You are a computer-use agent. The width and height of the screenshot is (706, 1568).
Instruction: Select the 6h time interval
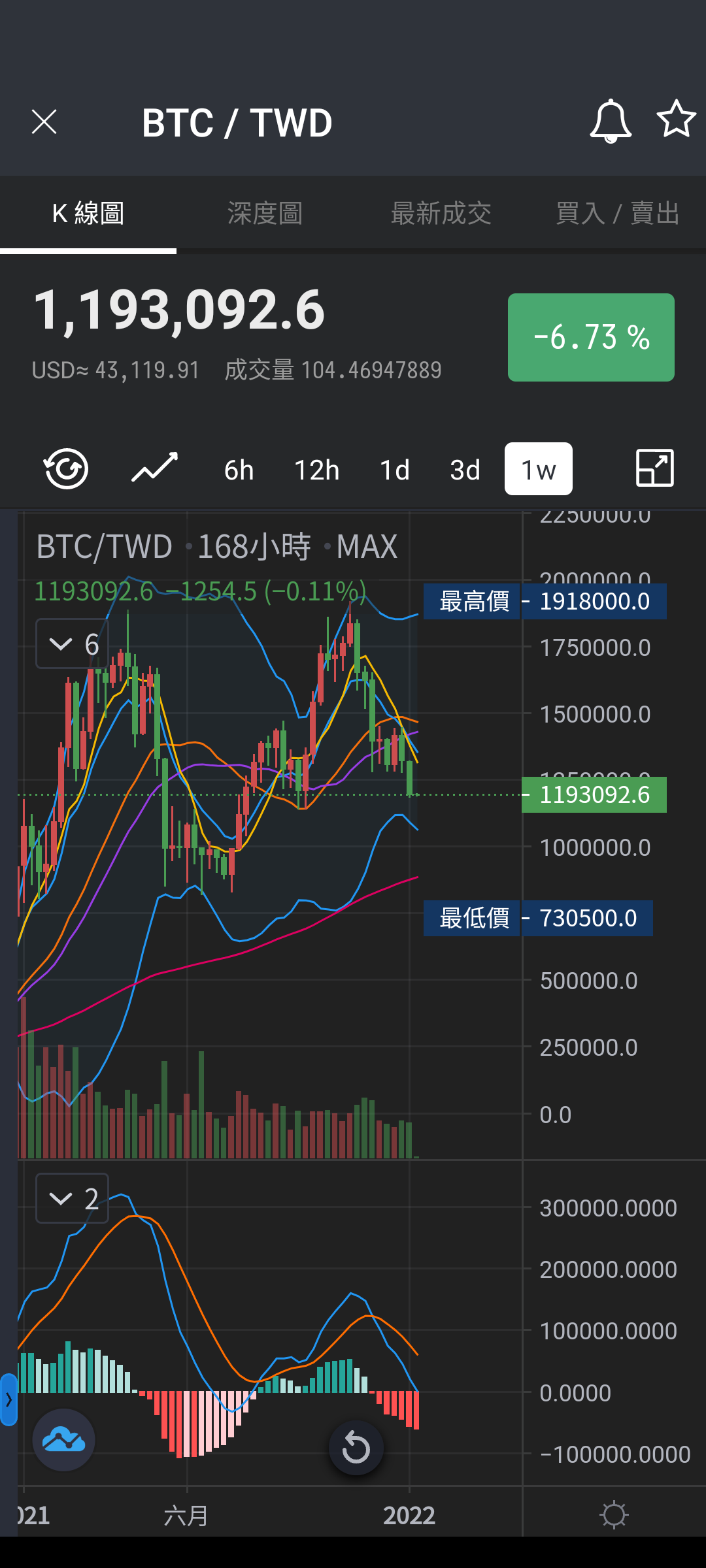pyautogui.click(x=239, y=470)
